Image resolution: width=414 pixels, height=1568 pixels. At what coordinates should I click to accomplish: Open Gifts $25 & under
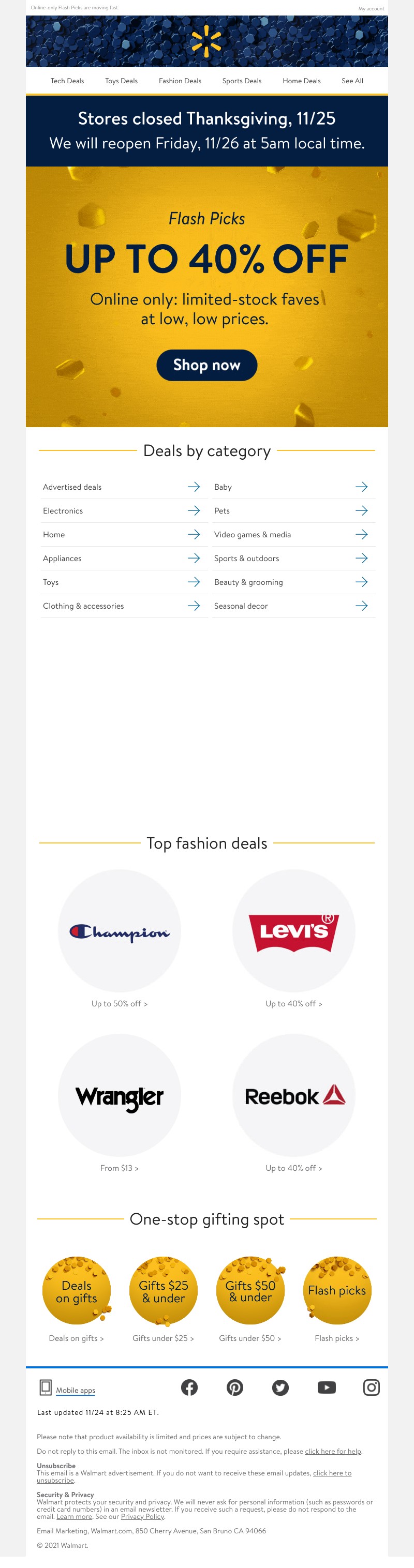tap(163, 1290)
